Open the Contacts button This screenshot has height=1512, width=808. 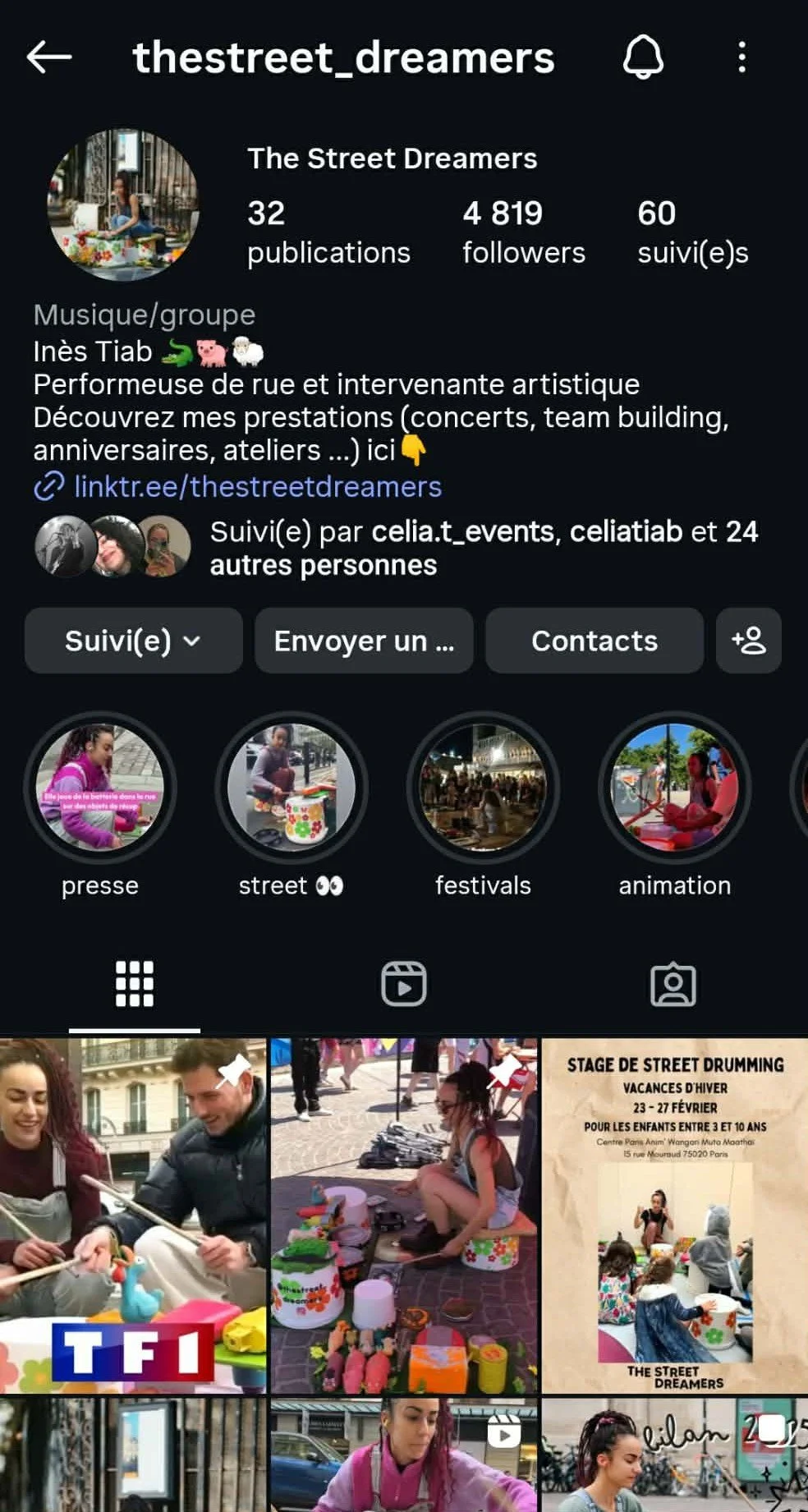click(595, 641)
